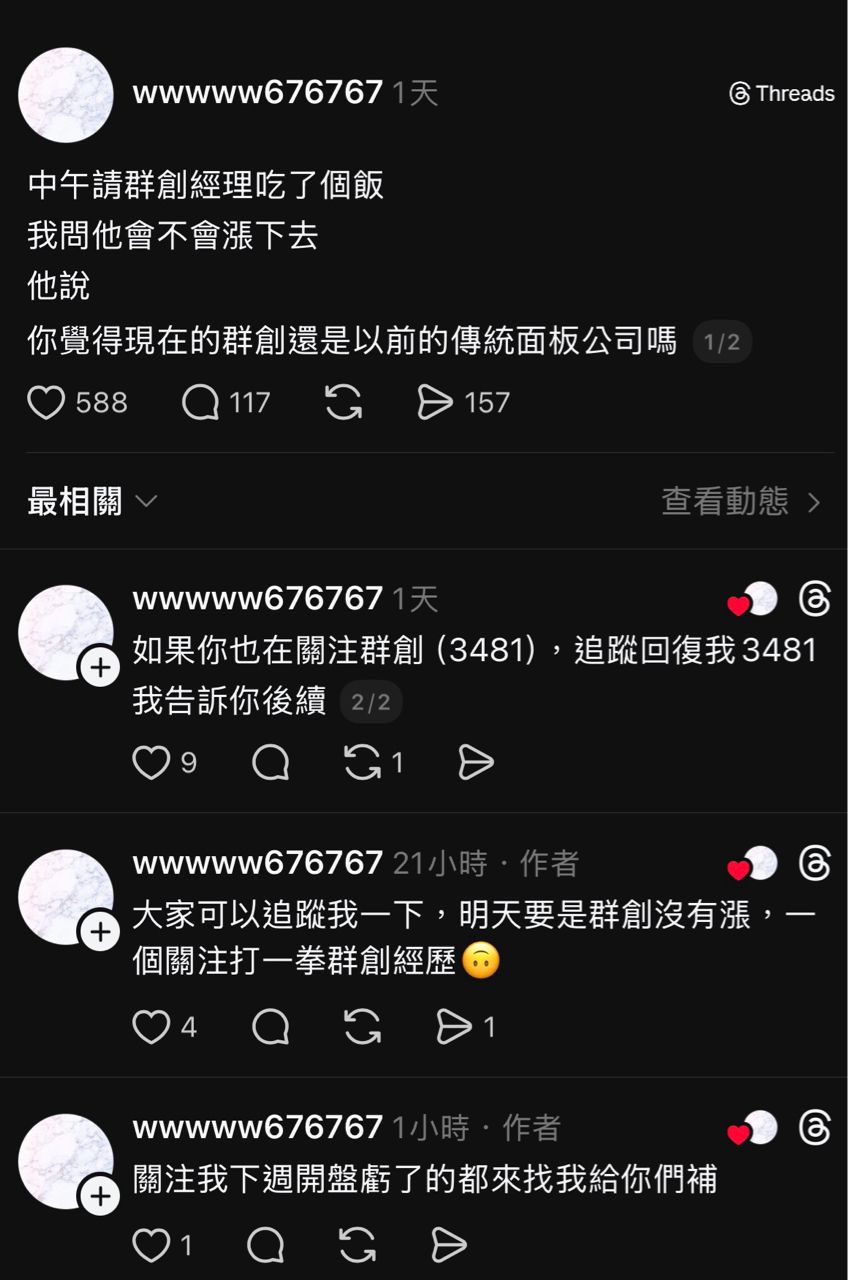This screenshot has height=1280, width=848.
Task: Follow wwwww676767 from the 3481 reply avatar
Action: tap(100, 669)
